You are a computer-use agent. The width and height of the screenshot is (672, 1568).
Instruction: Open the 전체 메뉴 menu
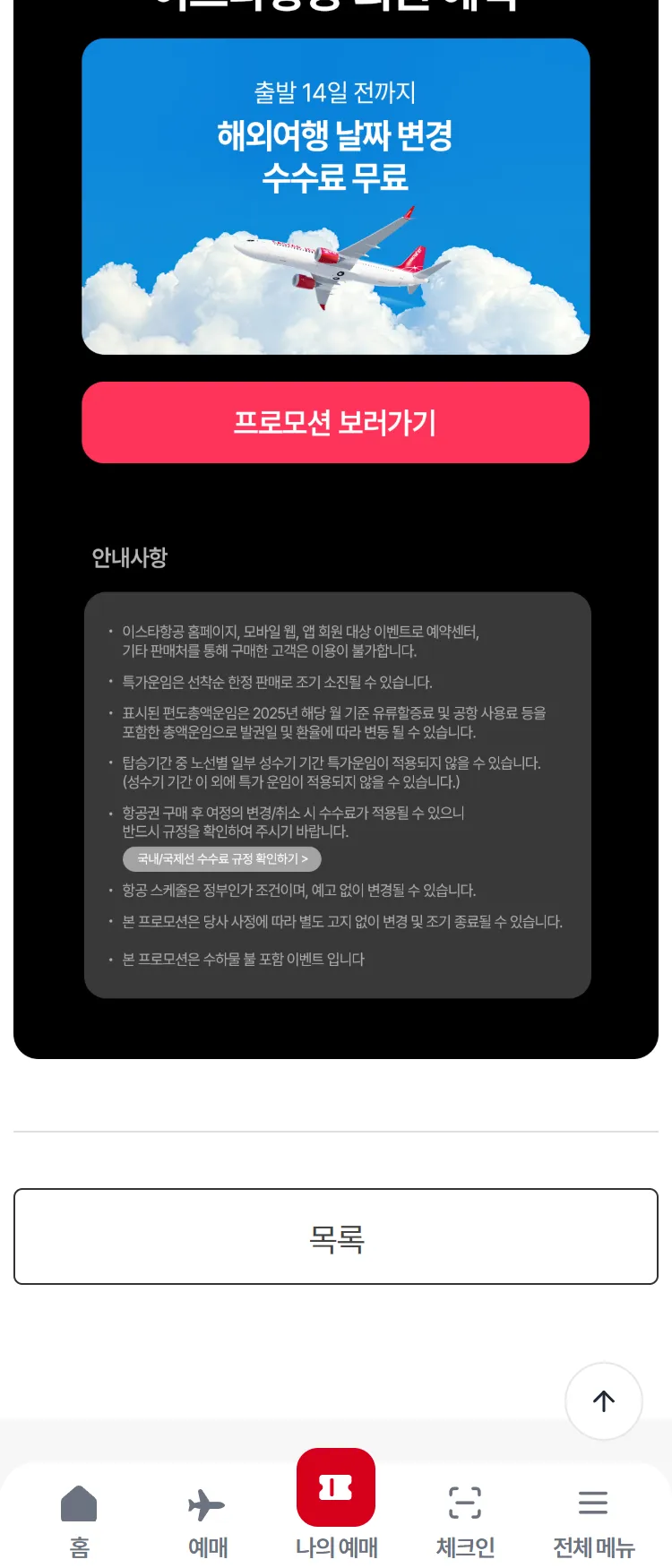point(593,1520)
